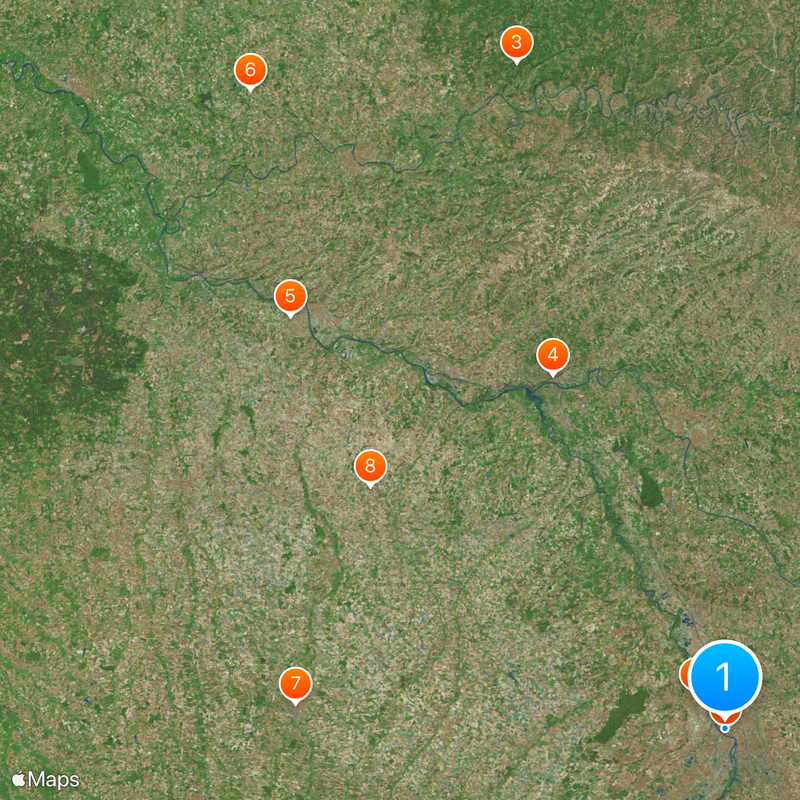Choose map marker 5 by the river

click(290, 295)
